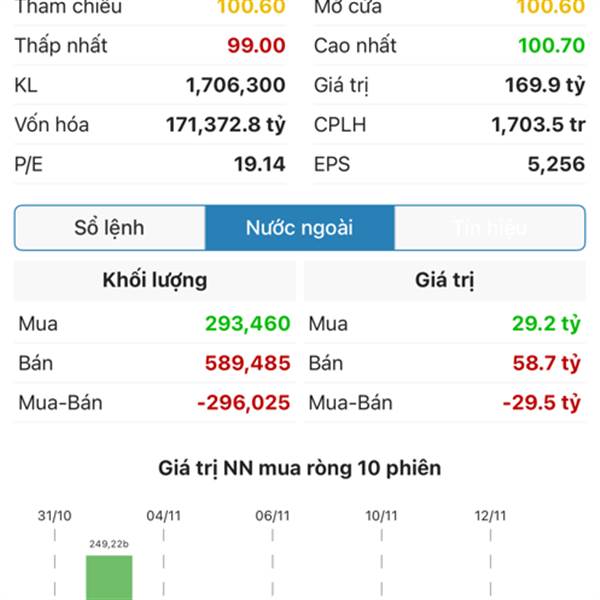Viewport: 600px width, 600px height.
Task: Switch to the Sổ lệnh tab
Action: (110, 228)
